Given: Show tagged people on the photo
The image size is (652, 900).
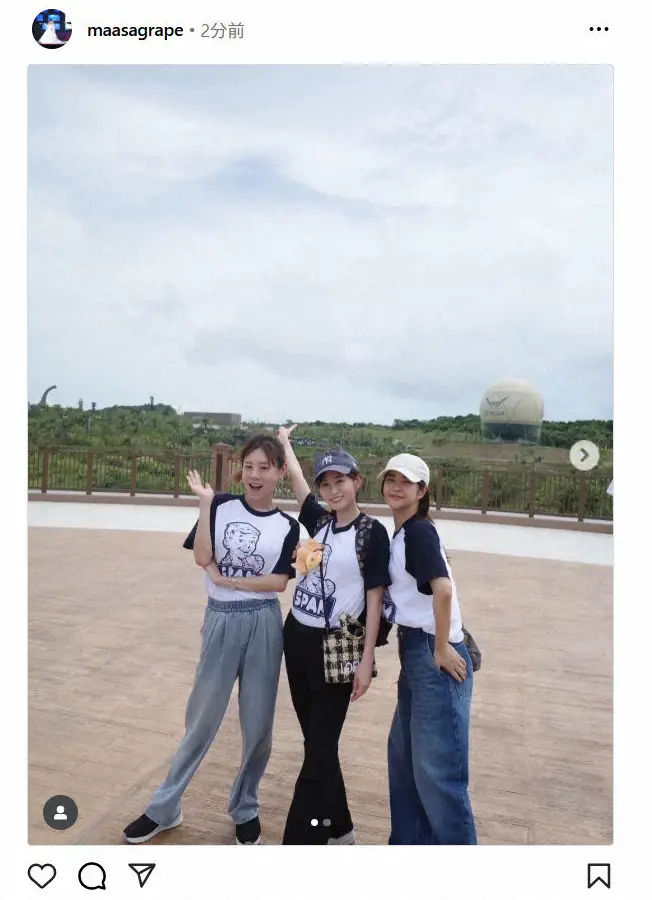Looking at the screenshot, I should click(x=60, y=812).
